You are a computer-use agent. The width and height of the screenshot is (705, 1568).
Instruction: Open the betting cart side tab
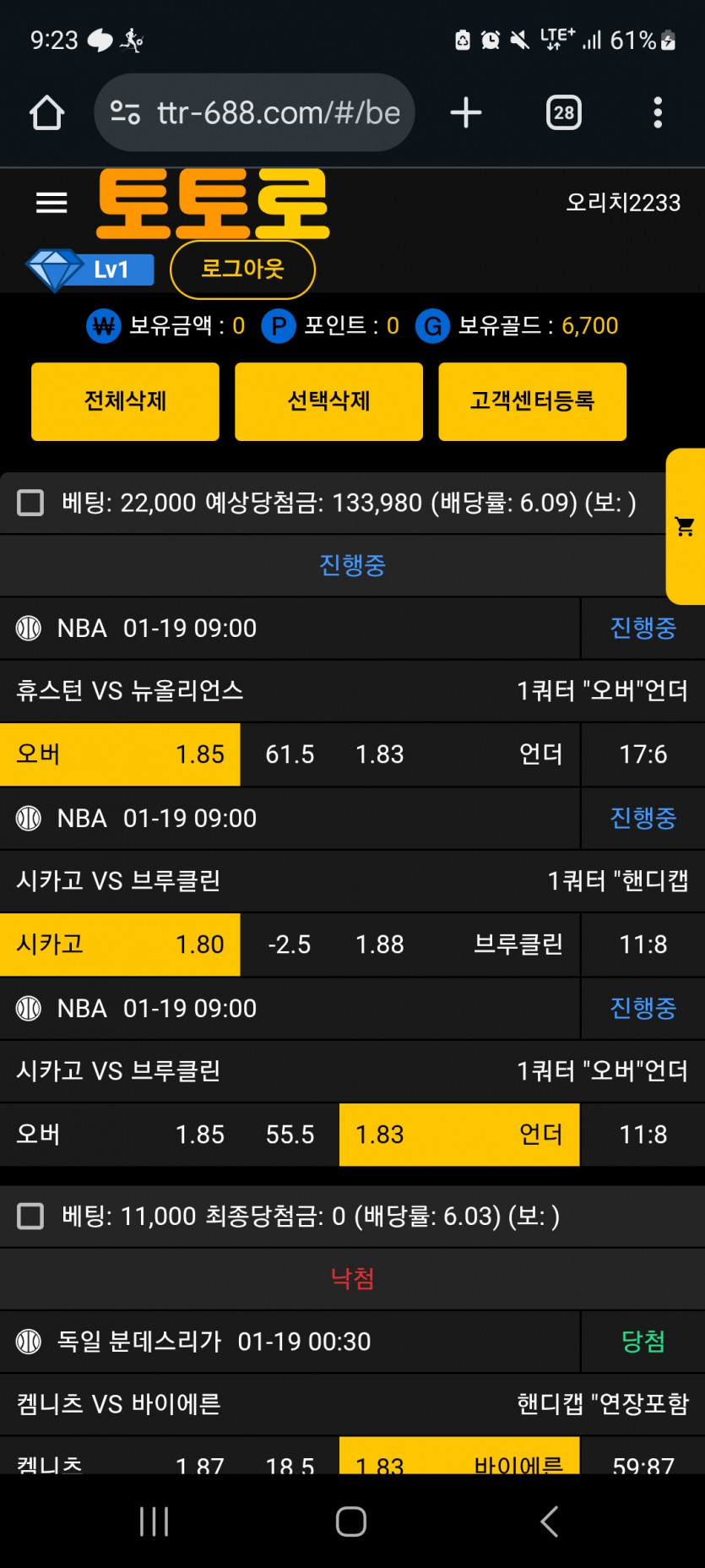point(686,527)
